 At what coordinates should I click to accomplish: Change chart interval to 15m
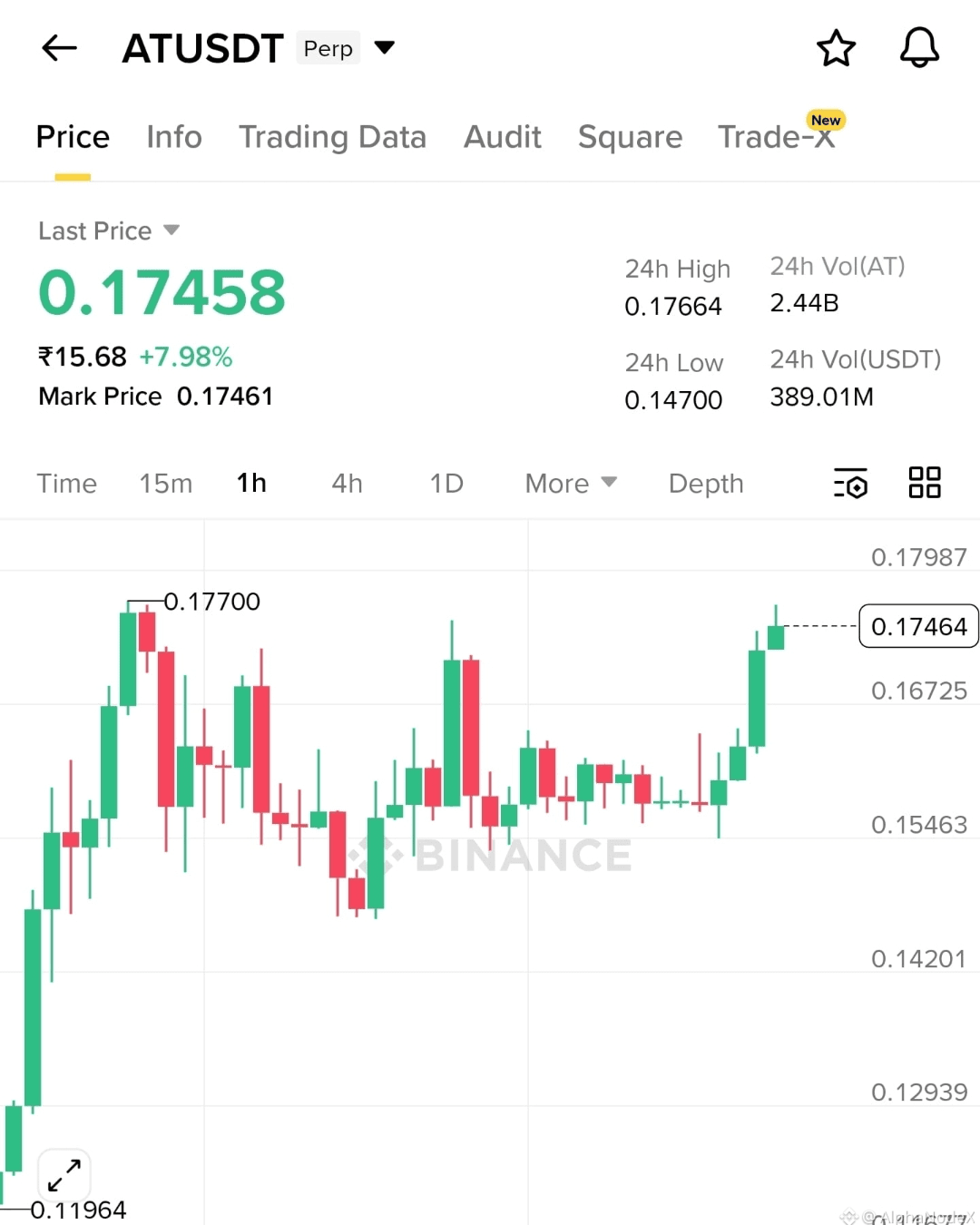pos(165,484)
